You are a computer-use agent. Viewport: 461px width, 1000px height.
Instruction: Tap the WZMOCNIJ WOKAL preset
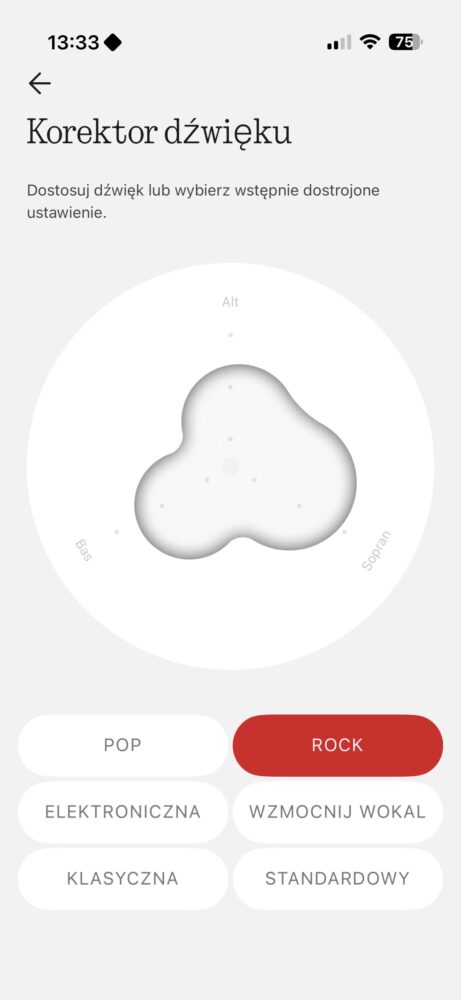pyautogui.click(x=338, y=812)
